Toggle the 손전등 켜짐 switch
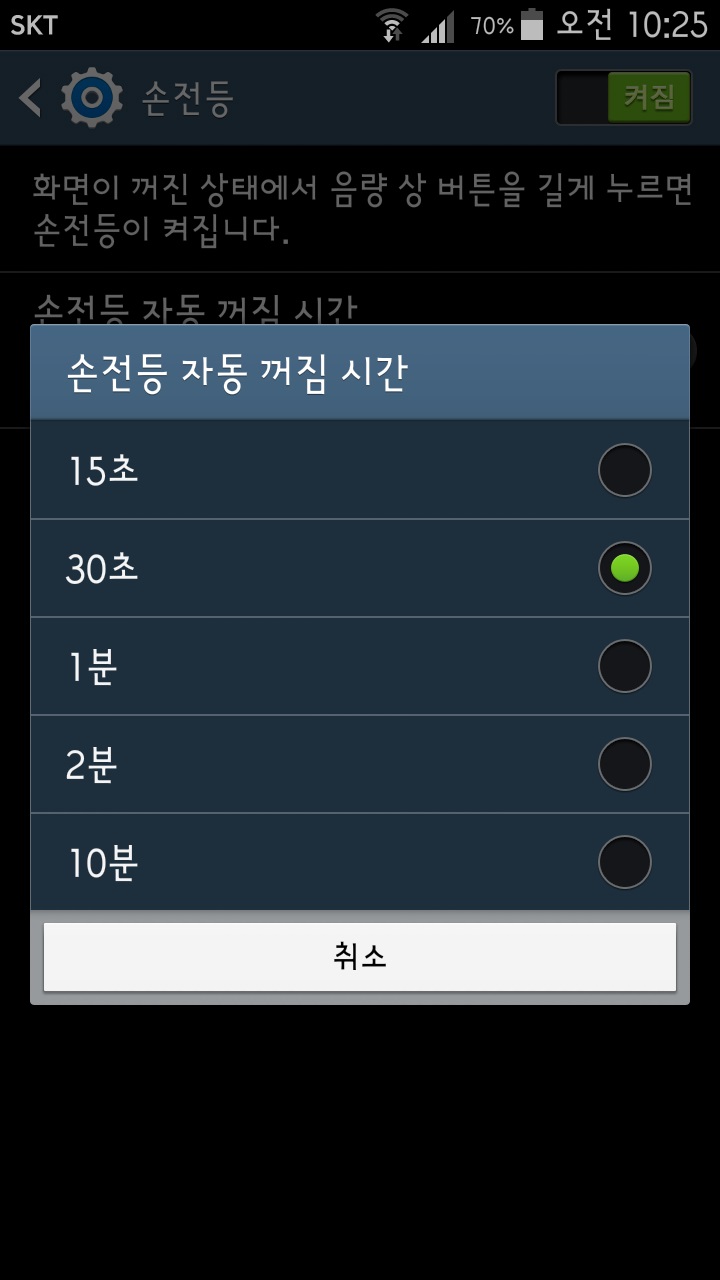 [623, 97]
